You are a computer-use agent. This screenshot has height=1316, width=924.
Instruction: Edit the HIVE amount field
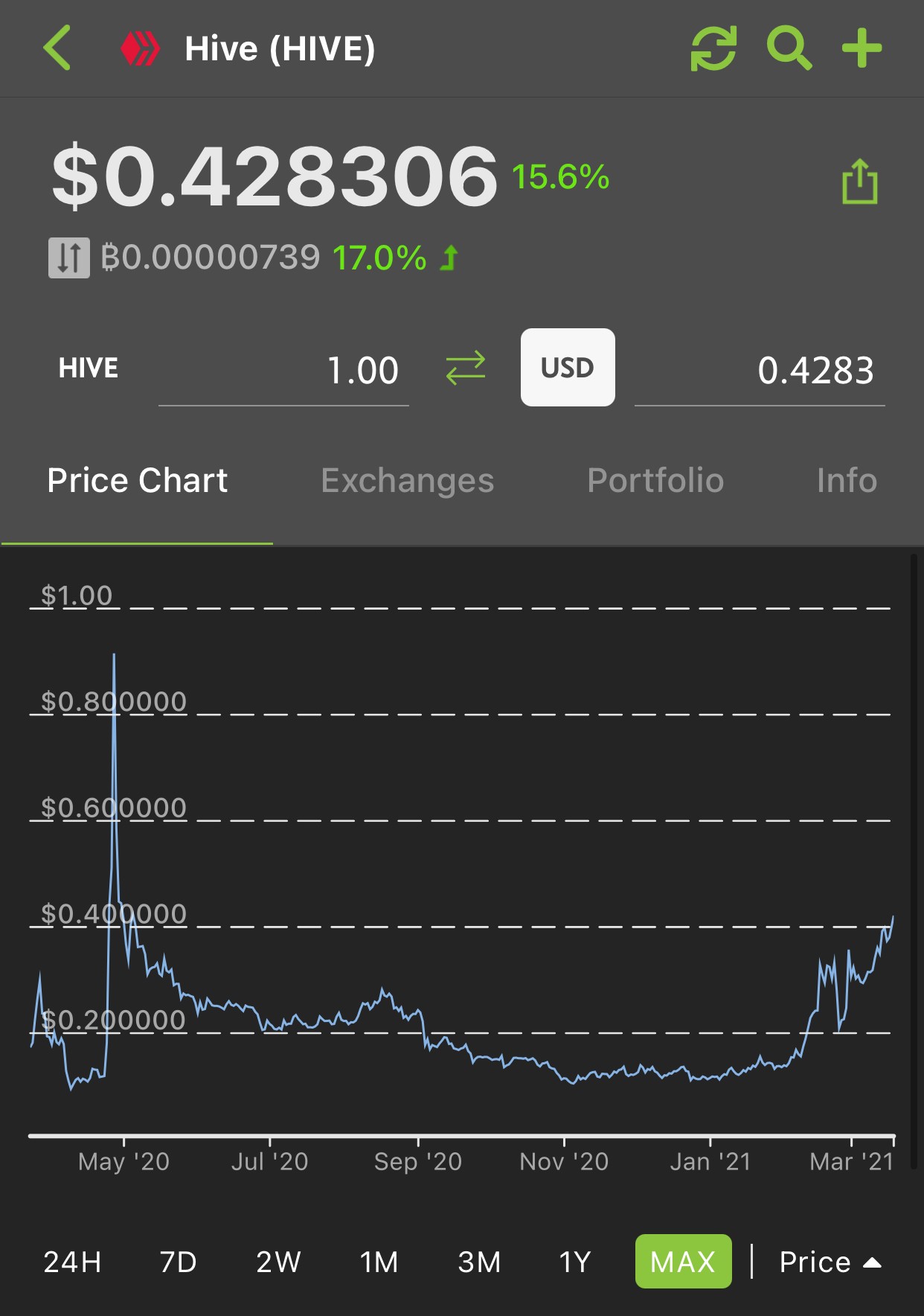[283, 370]
